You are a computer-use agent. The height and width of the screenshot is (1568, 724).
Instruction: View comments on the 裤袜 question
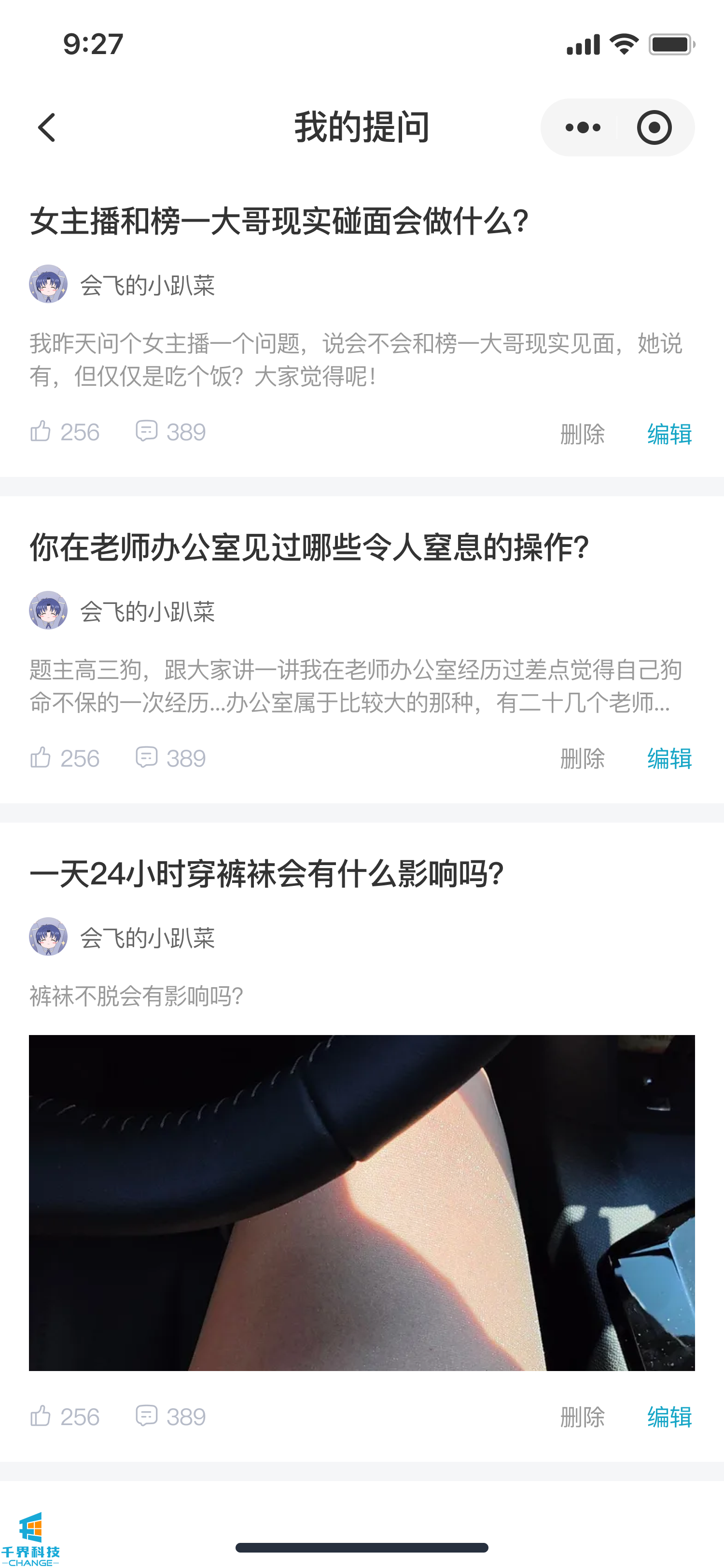coord(170,1416)
